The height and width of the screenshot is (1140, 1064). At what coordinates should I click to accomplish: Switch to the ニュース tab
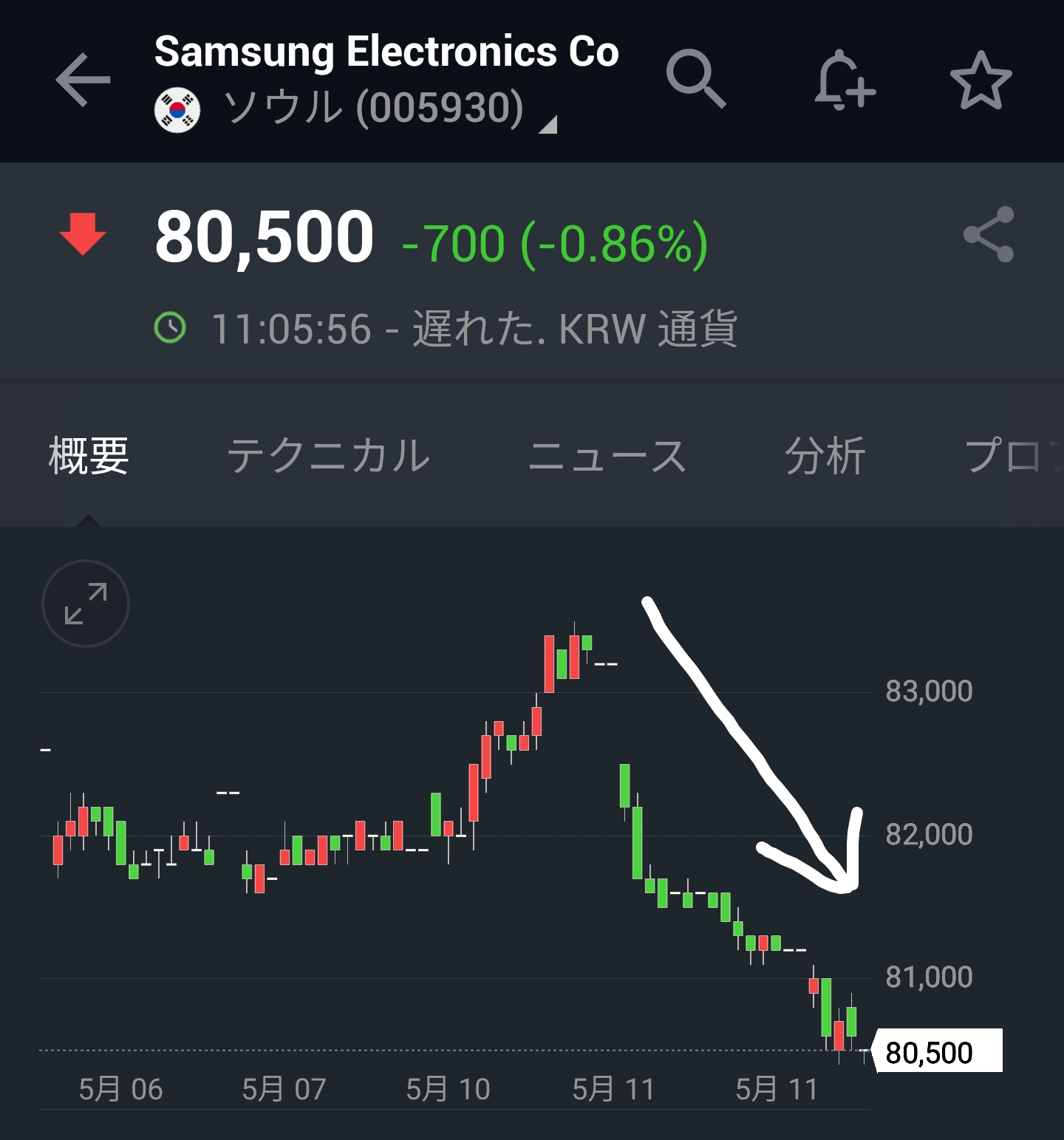[x=607, y=456]
